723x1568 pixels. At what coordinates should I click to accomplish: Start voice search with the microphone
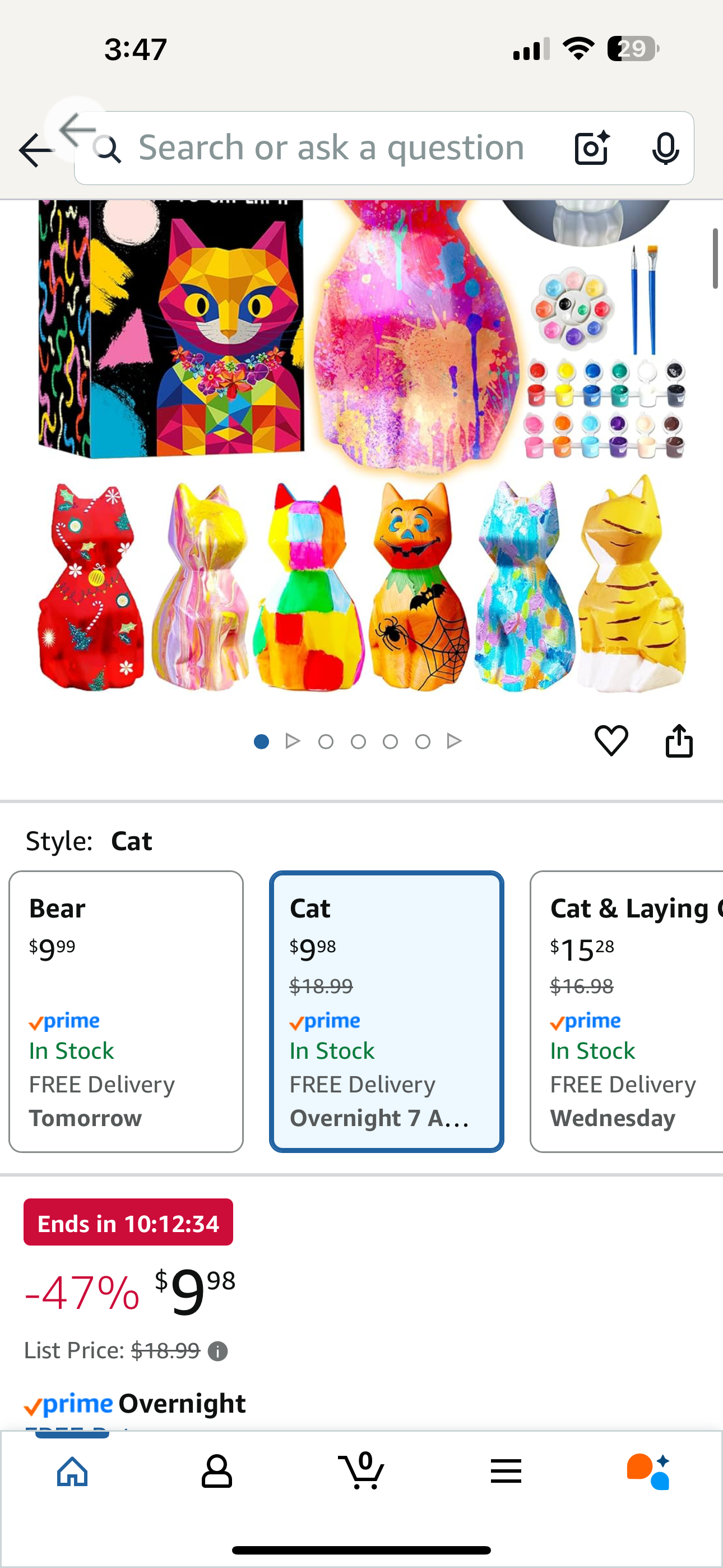click(x=665, y=148)
